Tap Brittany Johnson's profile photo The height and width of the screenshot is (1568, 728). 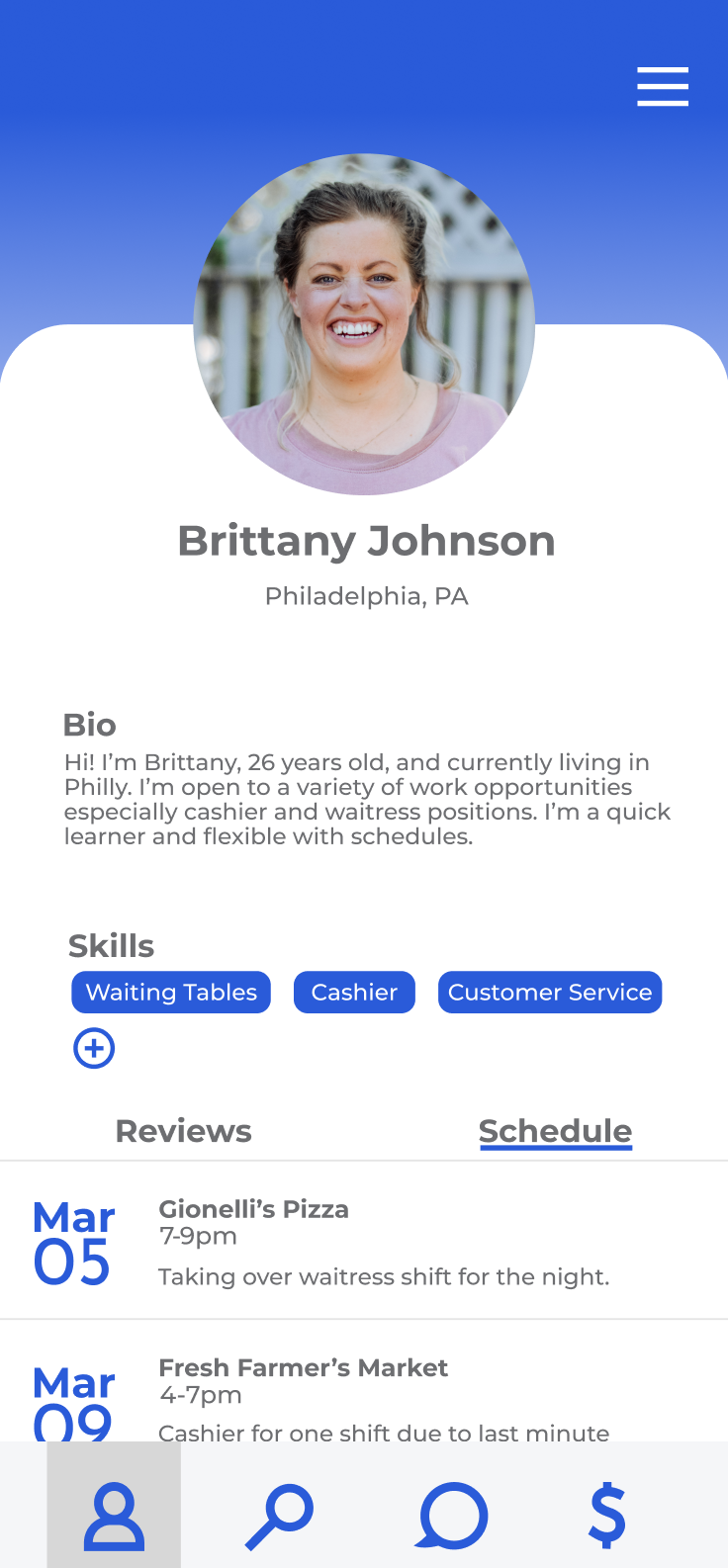point(364,324)
